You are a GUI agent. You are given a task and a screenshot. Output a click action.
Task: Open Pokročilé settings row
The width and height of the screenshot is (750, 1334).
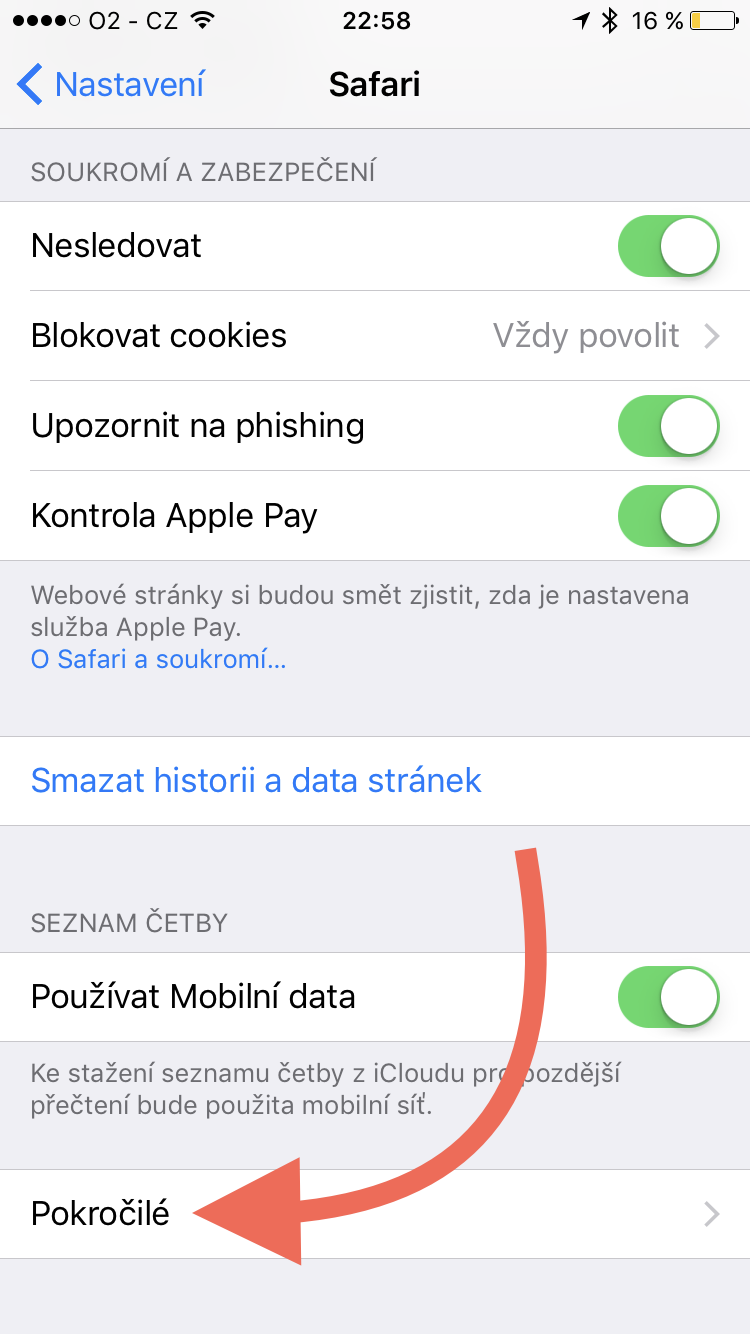(x=375, y=1214)
